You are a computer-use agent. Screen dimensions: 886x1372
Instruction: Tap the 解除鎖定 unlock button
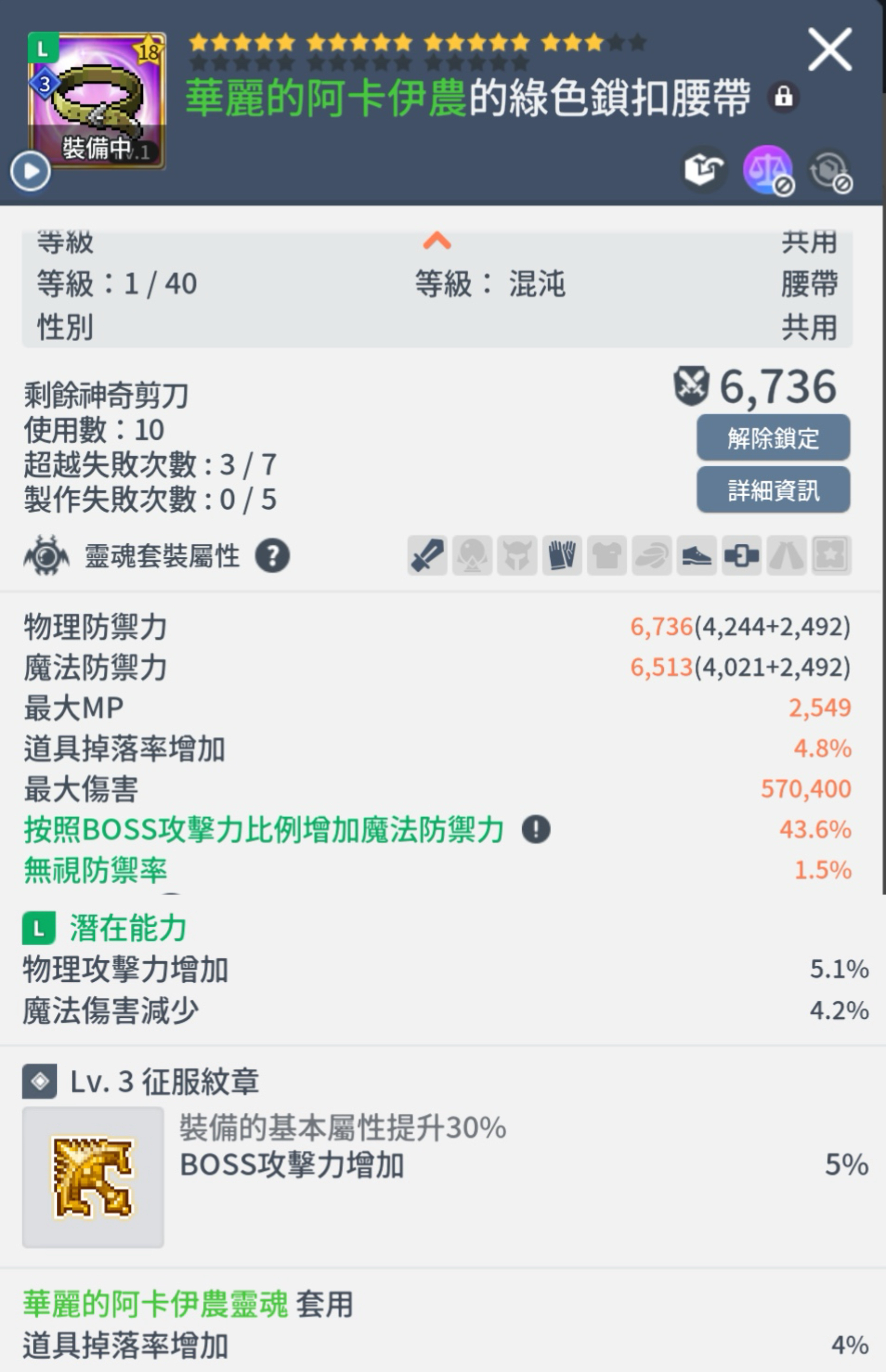pyautogui.click(x=773, y=438)
